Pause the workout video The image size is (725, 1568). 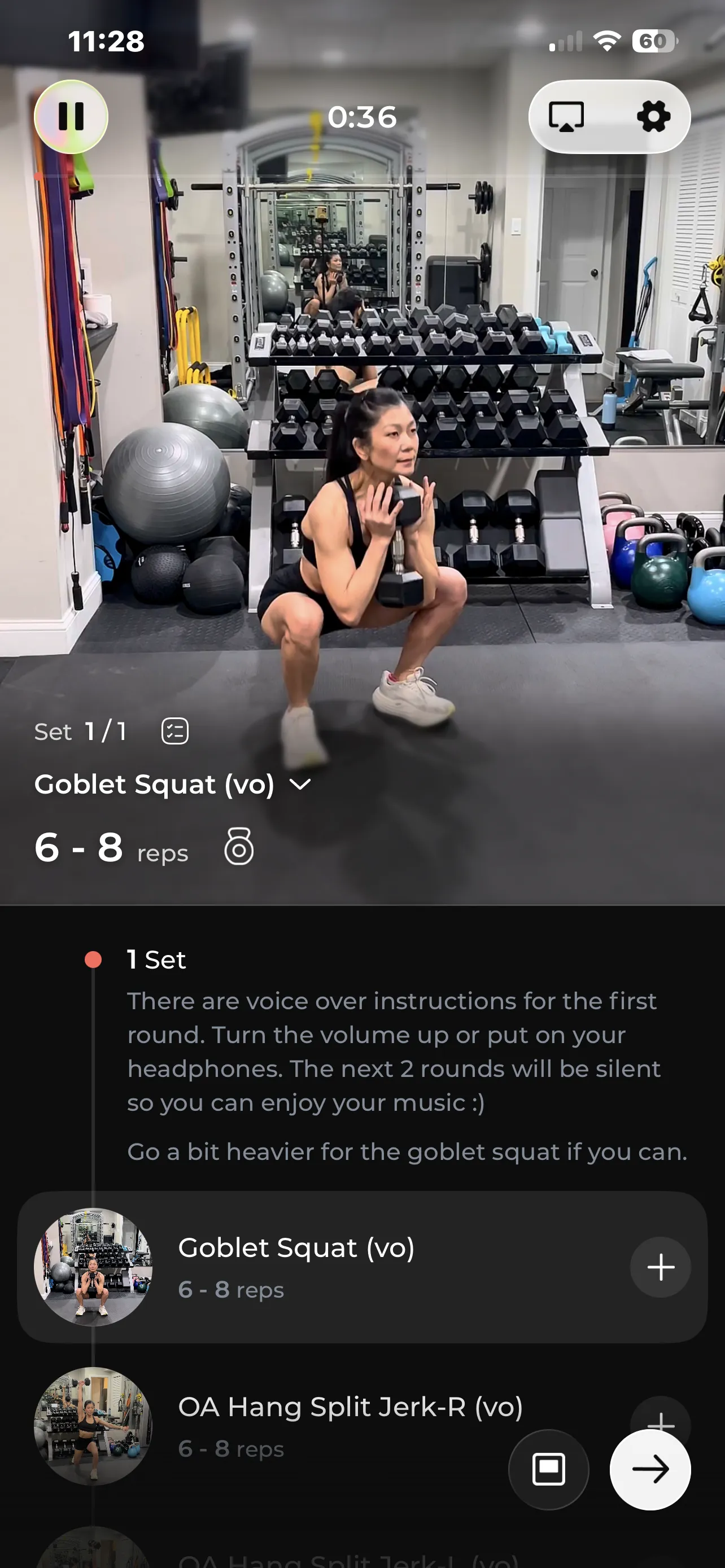point(71,117)
